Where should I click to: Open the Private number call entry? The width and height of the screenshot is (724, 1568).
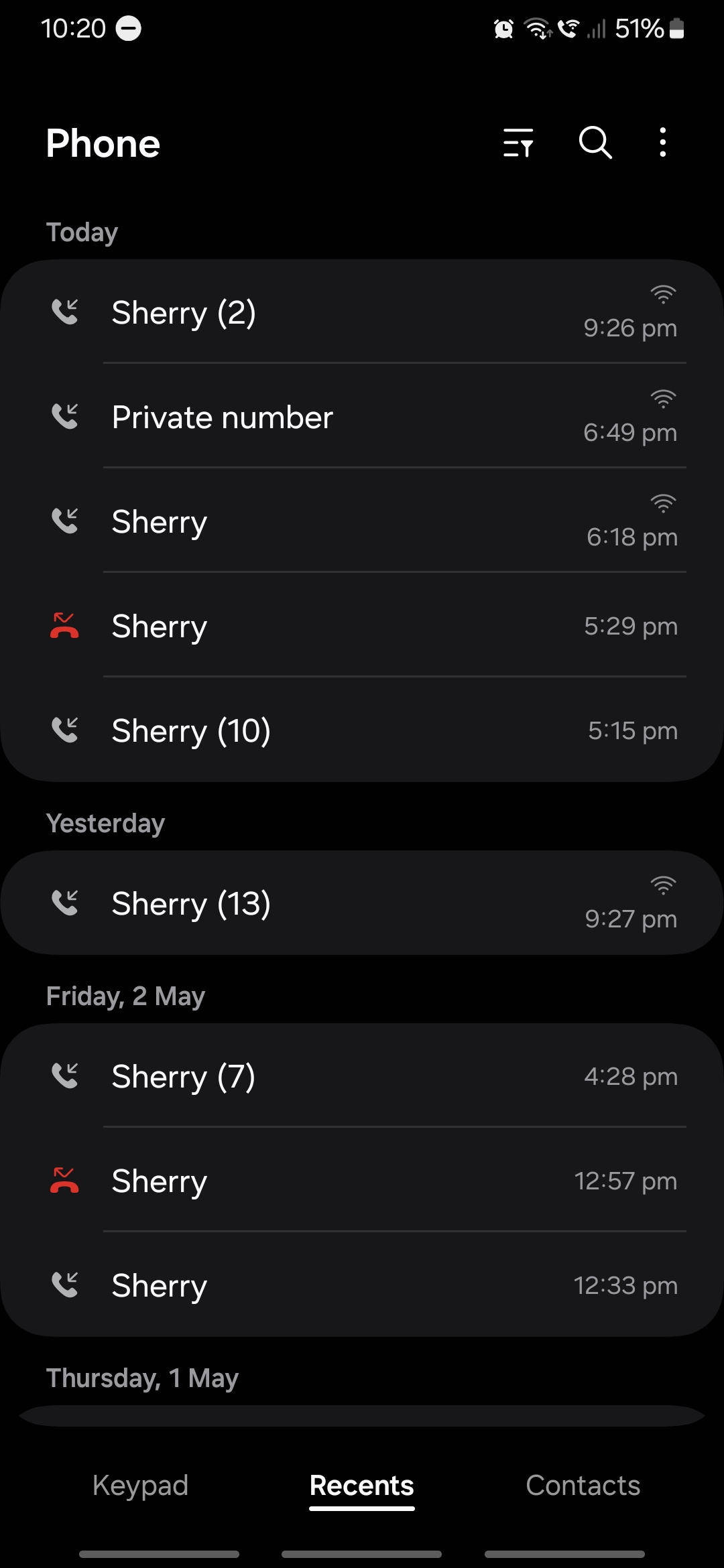pyautogui.click(x=362, y=417)
